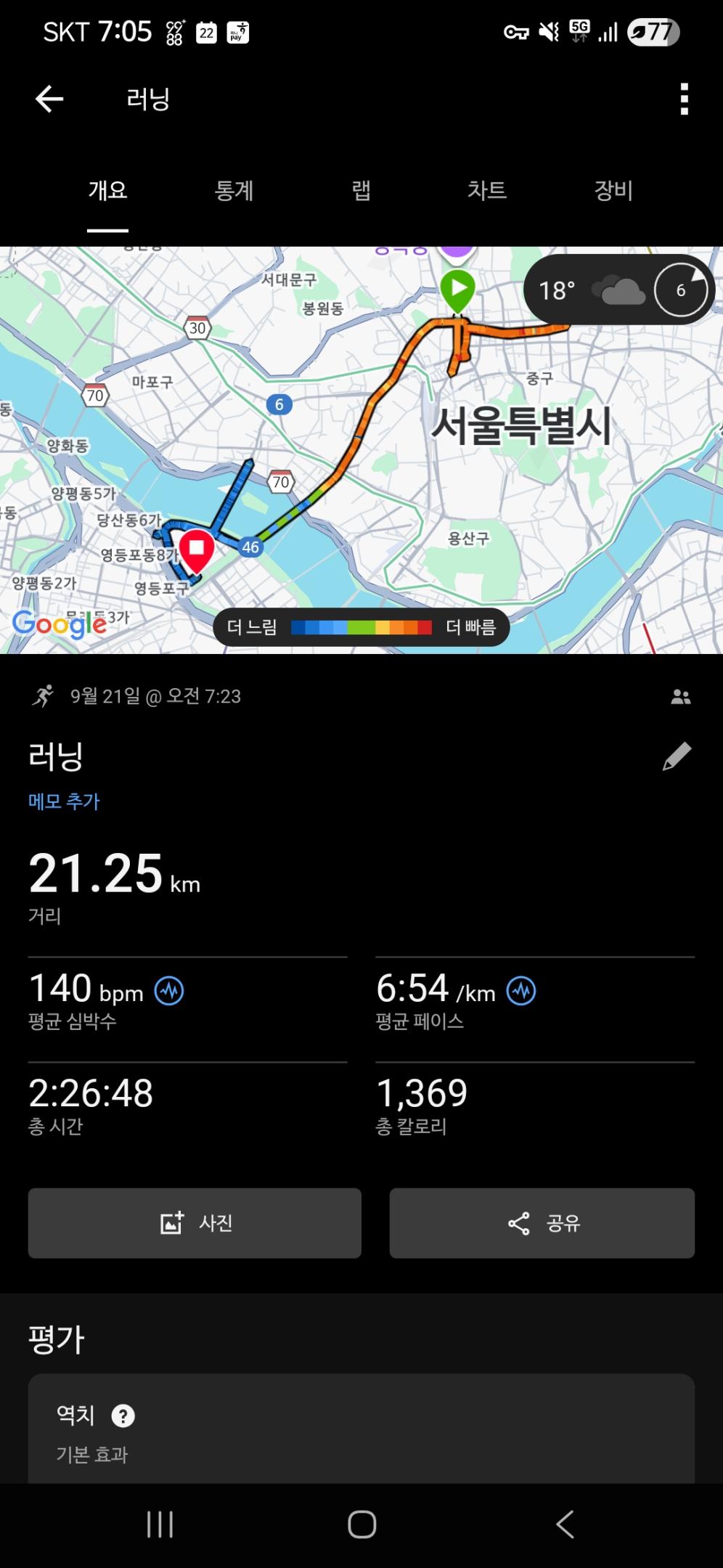Go to the phone's home screen

(361, 1524)
